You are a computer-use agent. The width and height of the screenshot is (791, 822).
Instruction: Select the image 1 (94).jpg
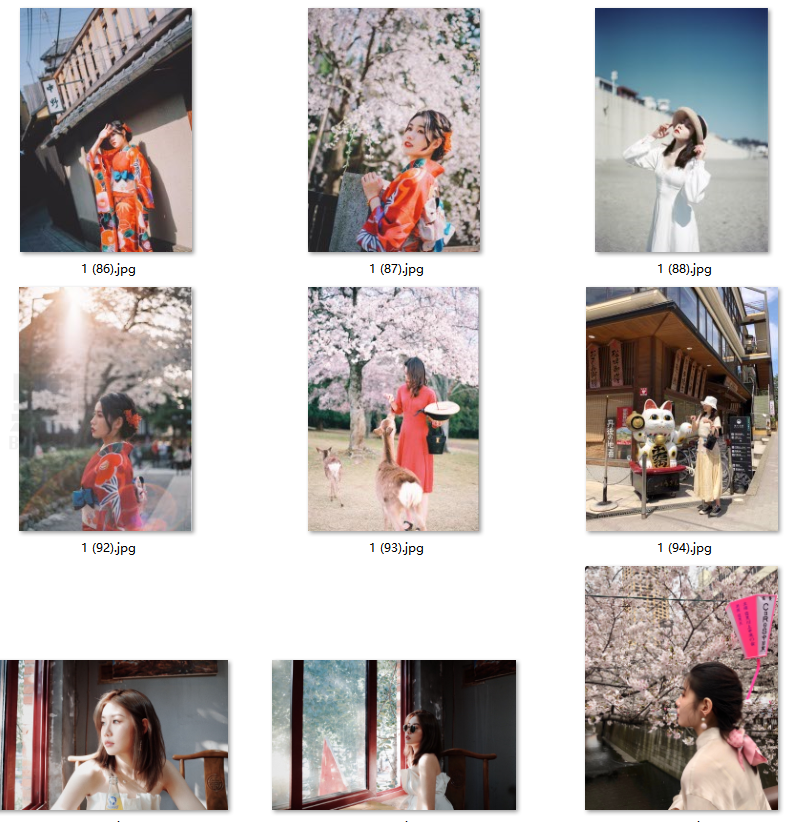pos(681,408)
